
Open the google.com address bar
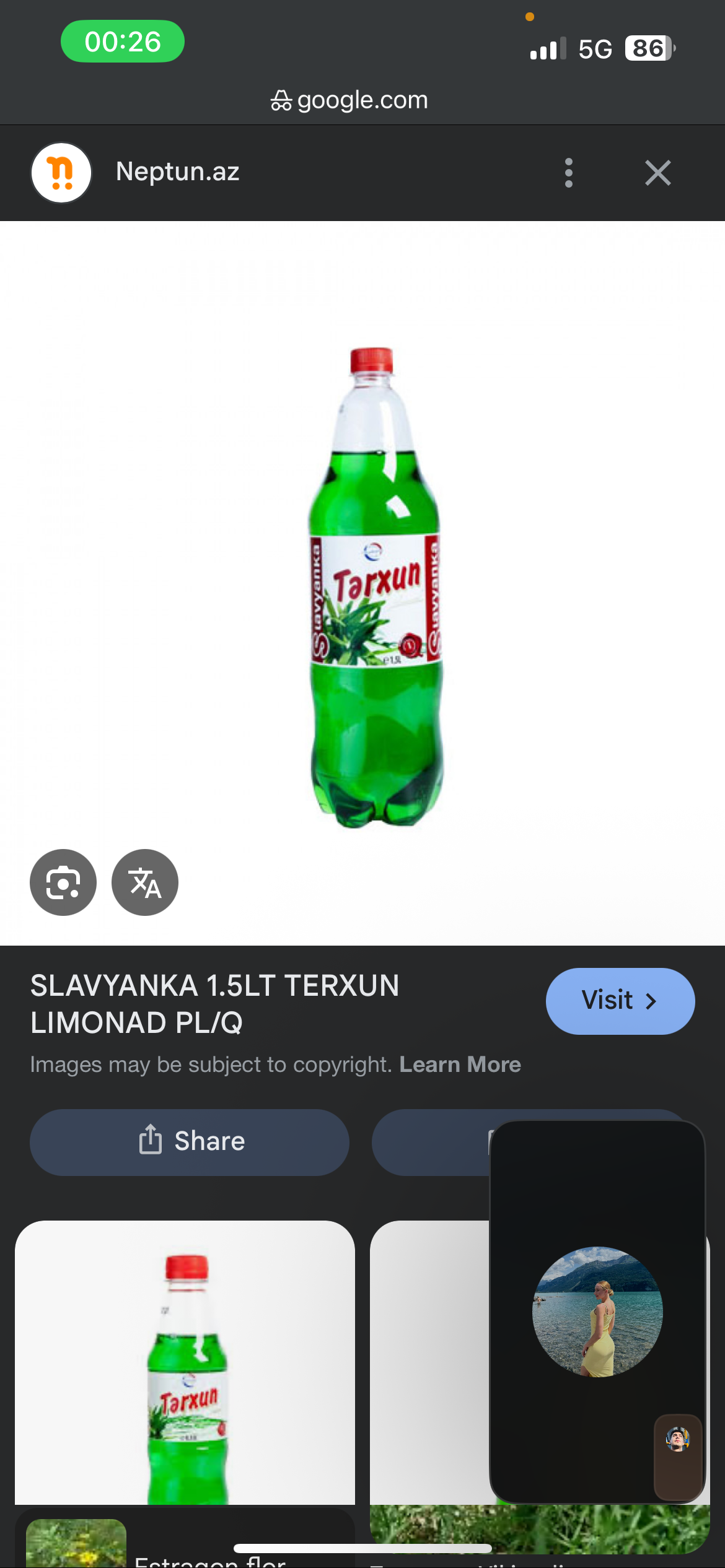point(349,100)
